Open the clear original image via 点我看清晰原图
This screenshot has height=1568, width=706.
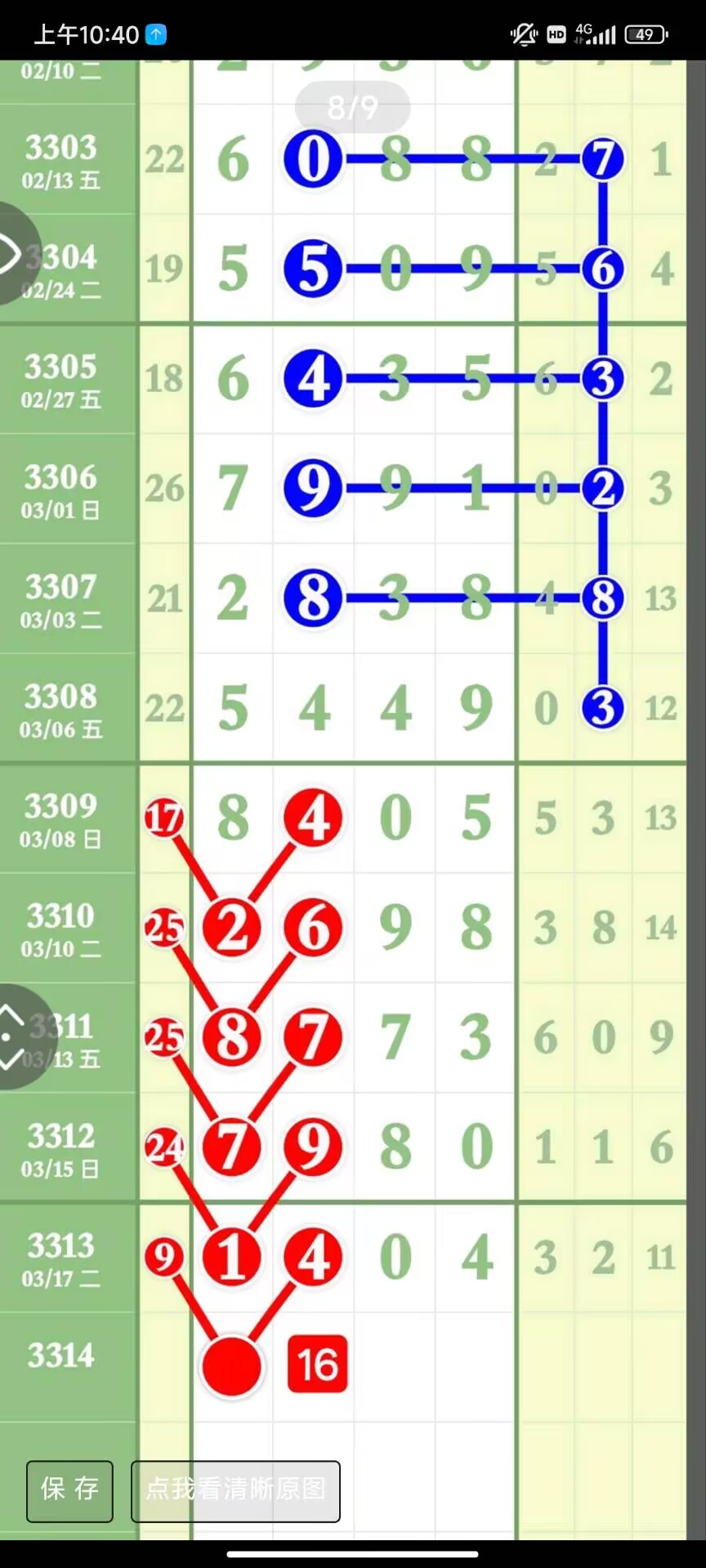click(x=235, y=1491)
